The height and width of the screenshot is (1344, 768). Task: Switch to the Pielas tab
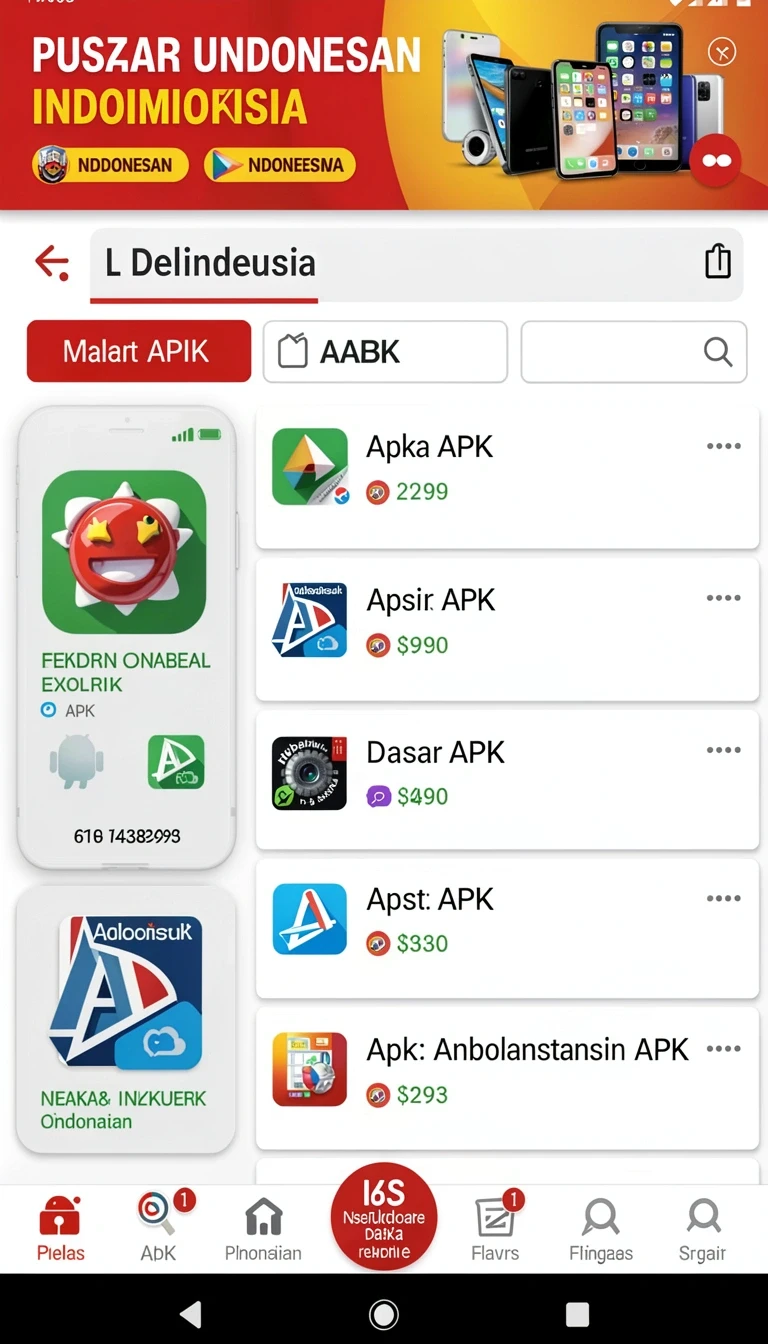pyautogui.click(x=60, y=1228)
